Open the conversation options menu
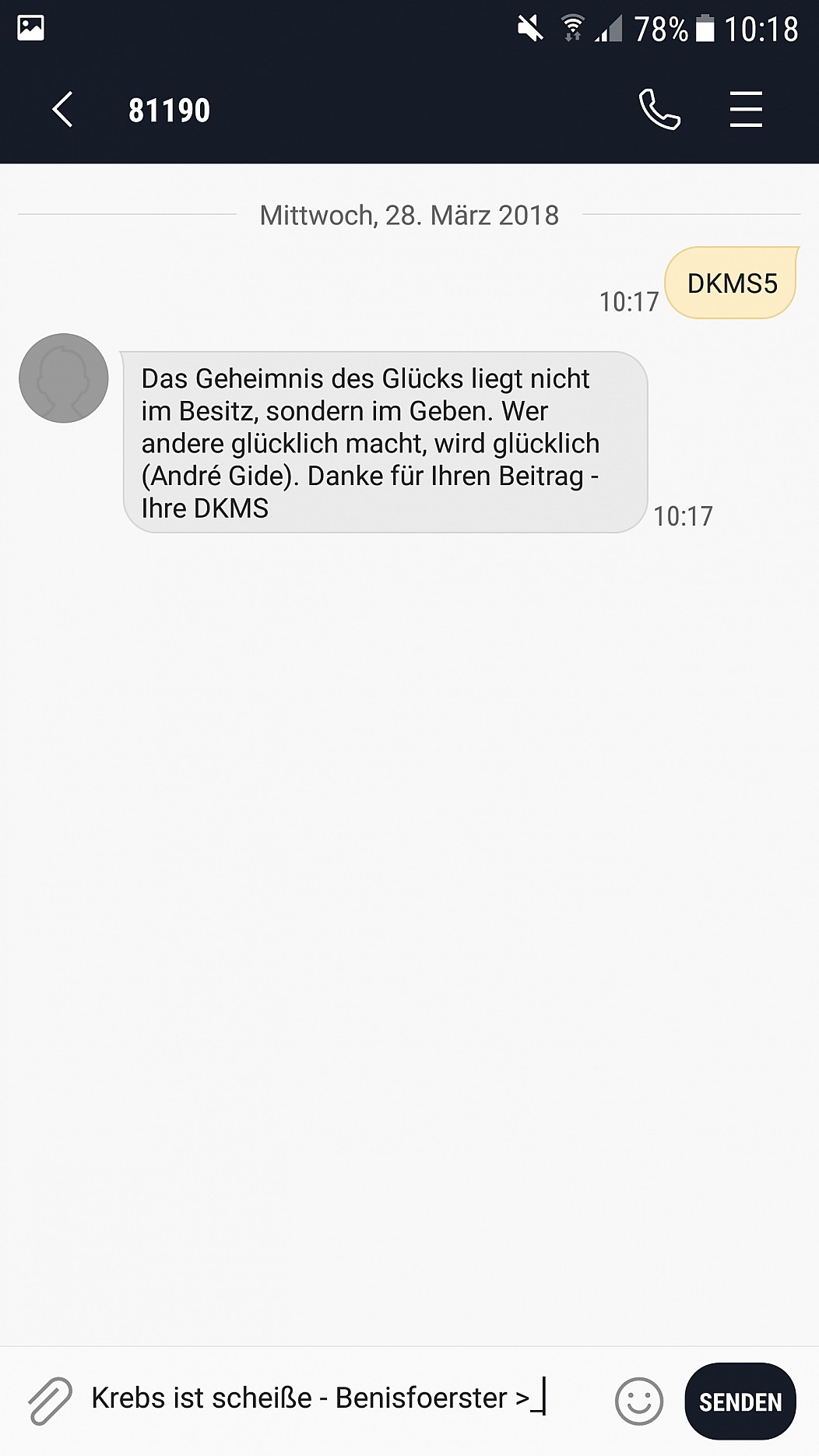819x1456 pixels. (746, 109)
